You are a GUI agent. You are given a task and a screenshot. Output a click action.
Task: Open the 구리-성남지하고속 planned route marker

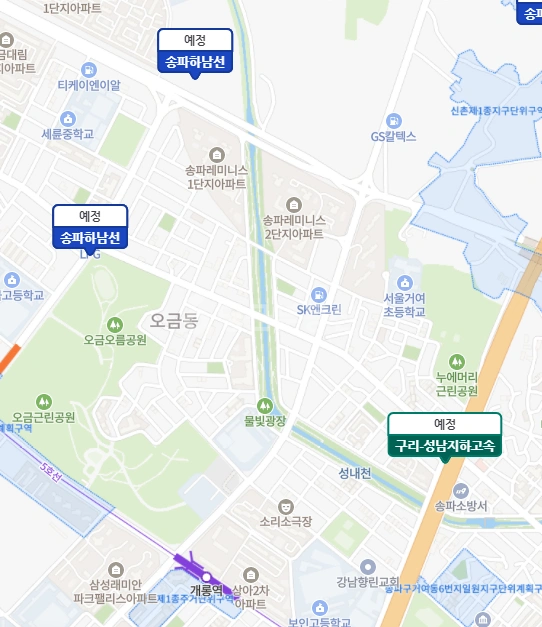(444, 435)
